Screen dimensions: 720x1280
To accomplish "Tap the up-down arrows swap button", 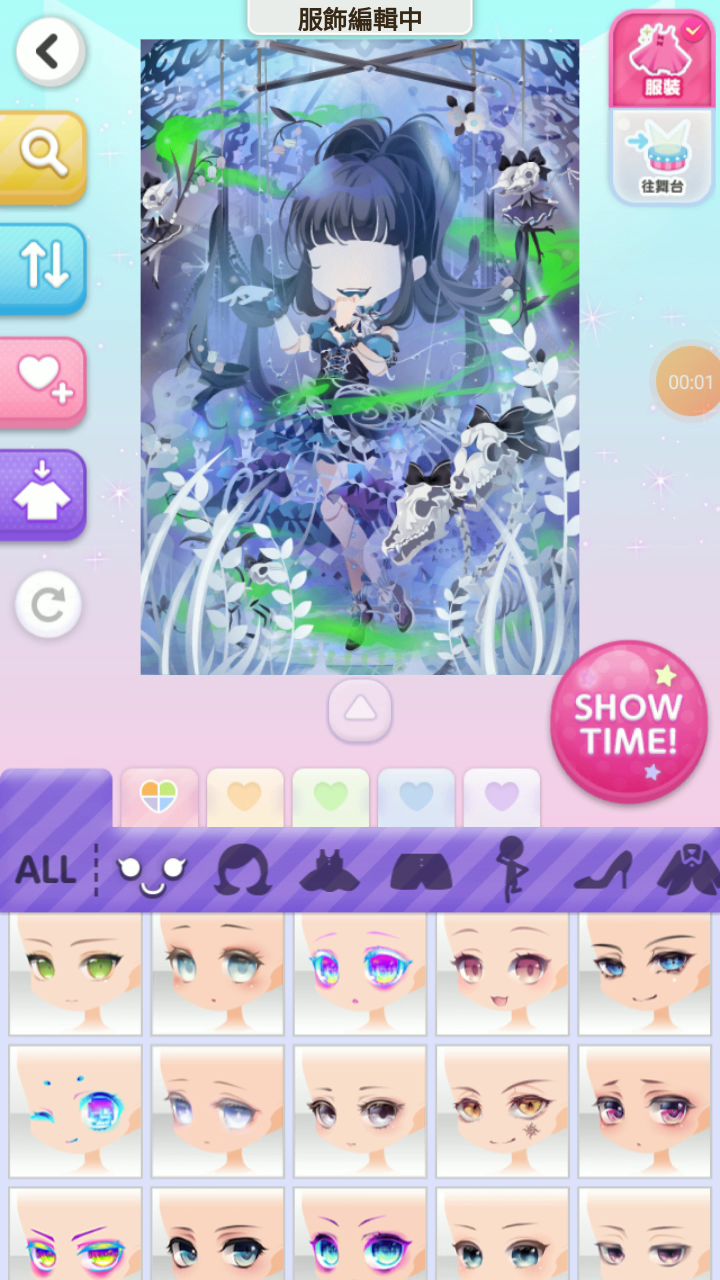I will (x=43, y=266).
